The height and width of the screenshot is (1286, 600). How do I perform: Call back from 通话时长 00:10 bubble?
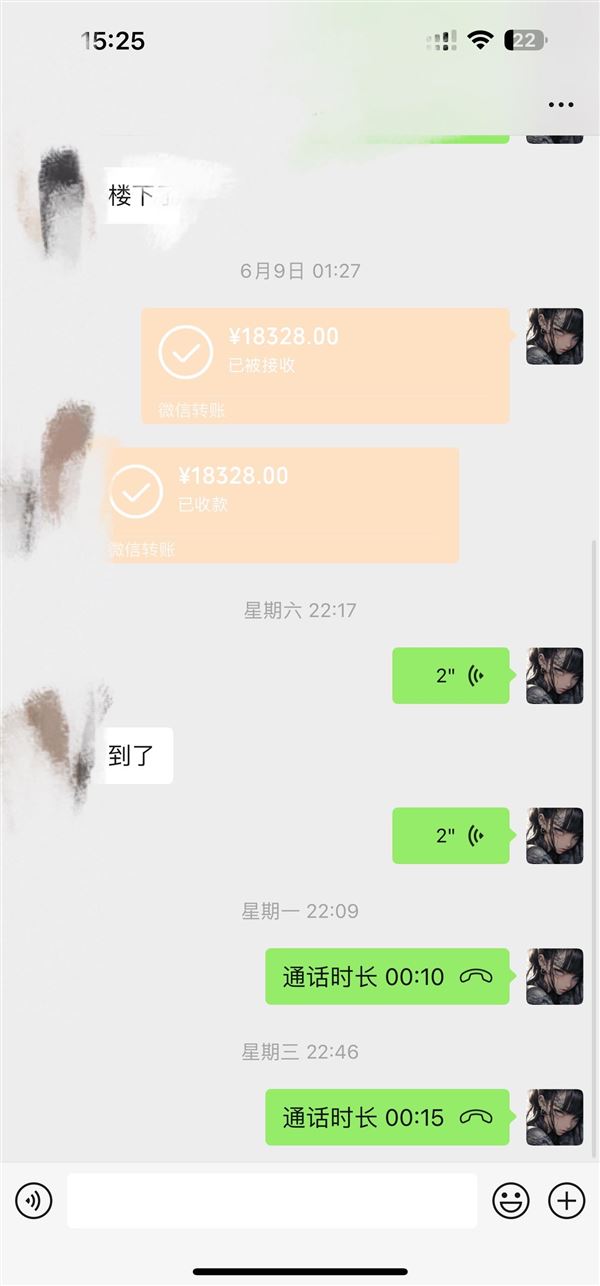388,977
